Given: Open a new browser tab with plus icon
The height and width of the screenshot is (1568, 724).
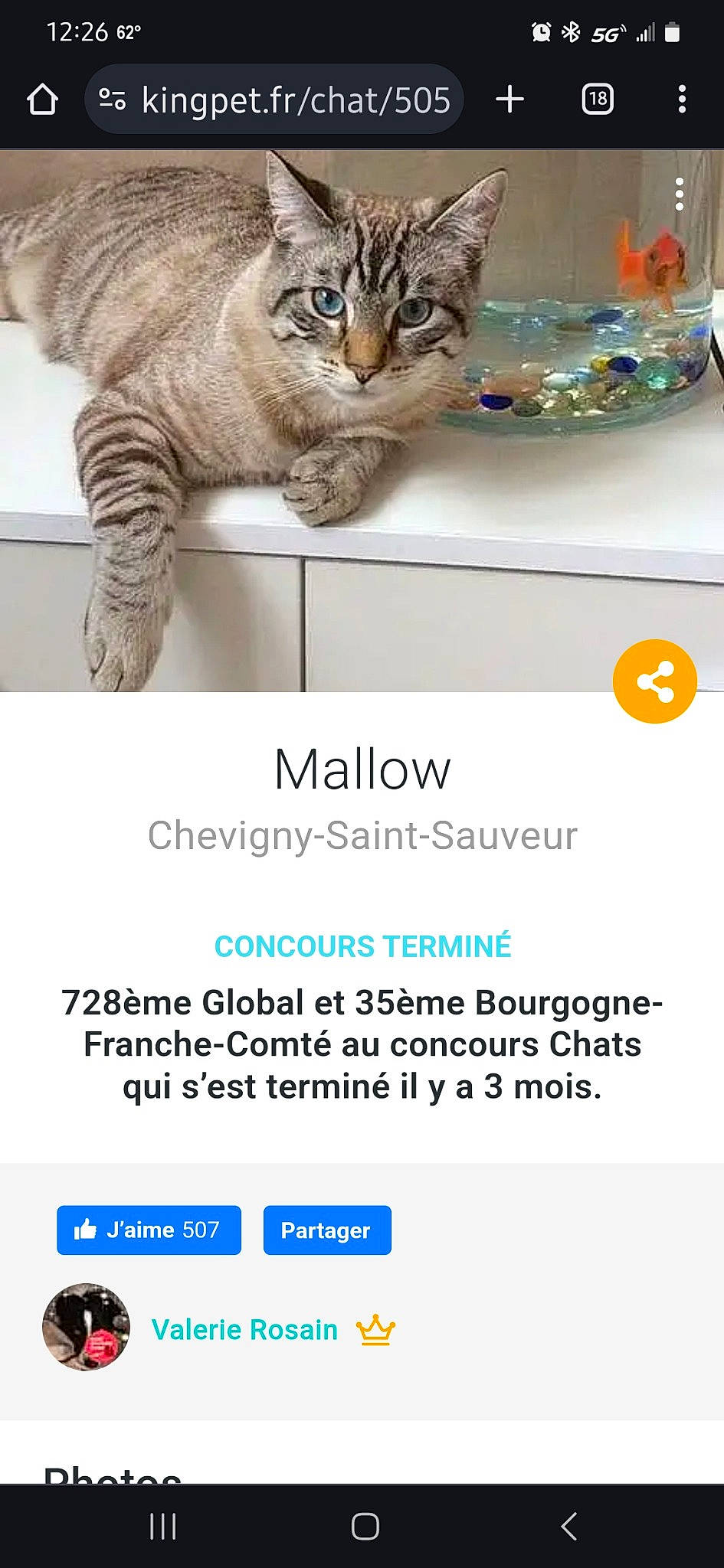Looking at the screenshot, I should pyautogui.click(x=509, y=98).
